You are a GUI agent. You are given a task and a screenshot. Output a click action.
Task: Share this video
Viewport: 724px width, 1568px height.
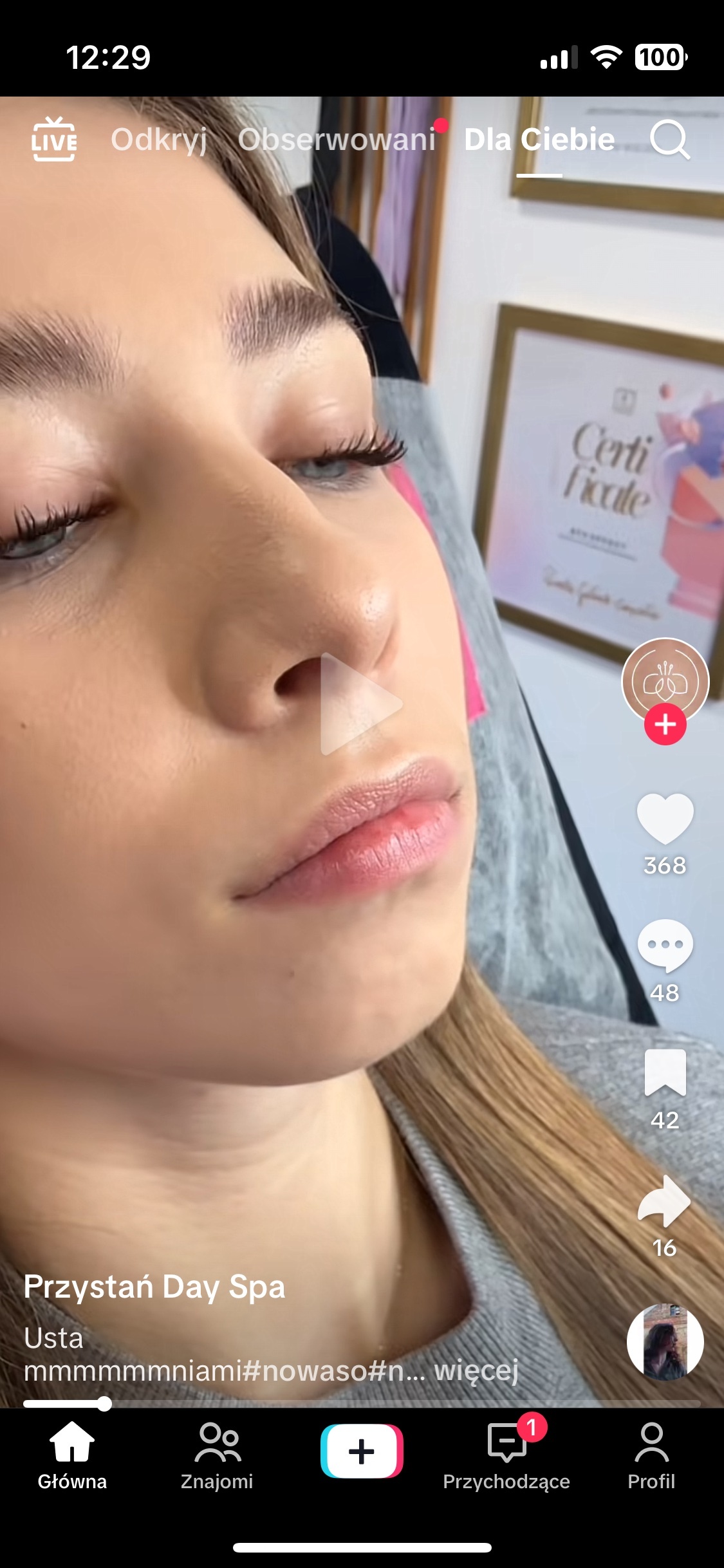tap(665, 1201)
